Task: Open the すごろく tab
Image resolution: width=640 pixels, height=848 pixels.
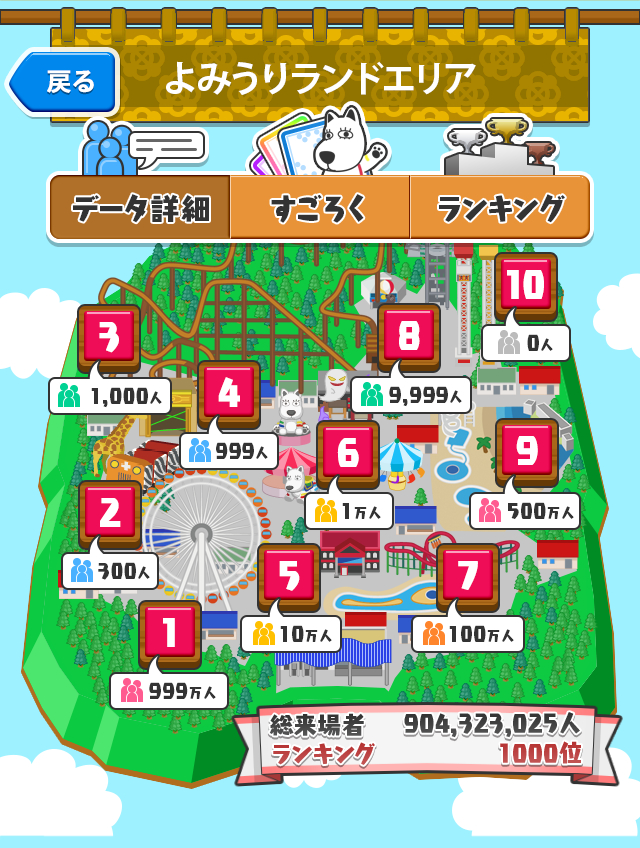Action: [320, 208]
